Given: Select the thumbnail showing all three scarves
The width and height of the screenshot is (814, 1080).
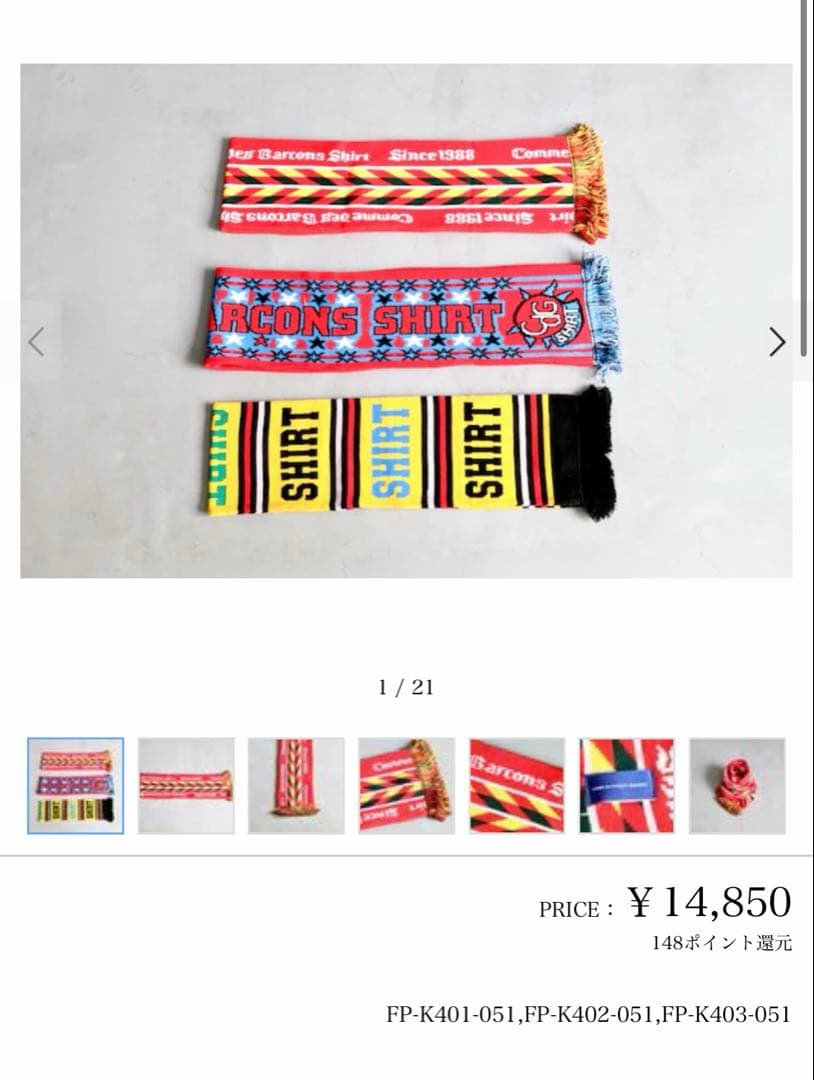Looking at the screenshot, I should (x=76, y=786).
